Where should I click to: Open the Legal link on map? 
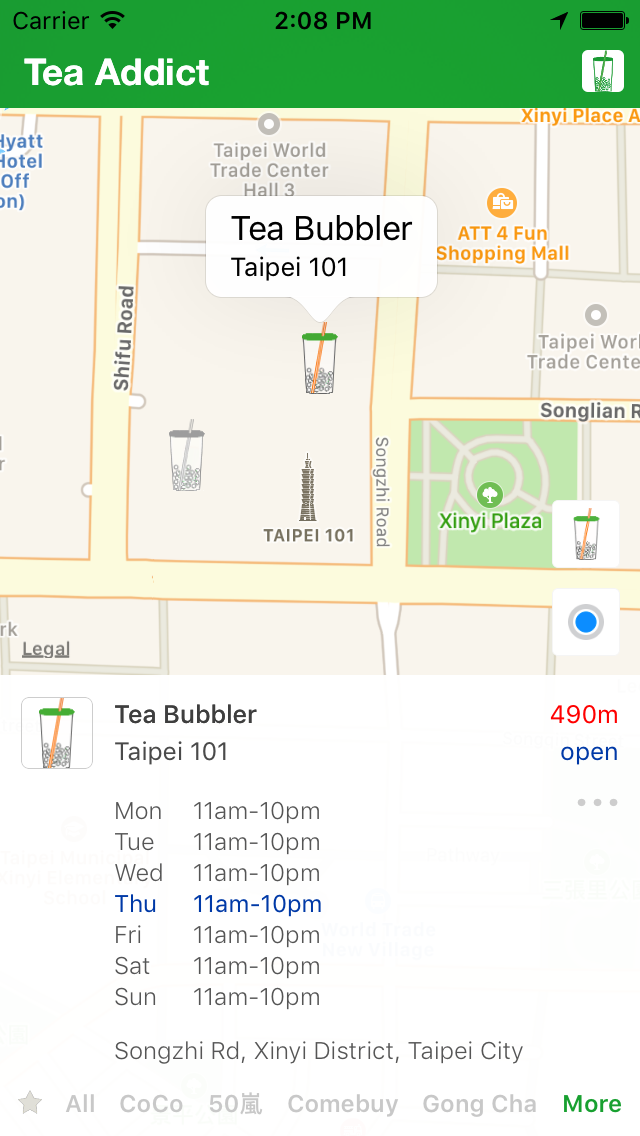pos(46,649)
